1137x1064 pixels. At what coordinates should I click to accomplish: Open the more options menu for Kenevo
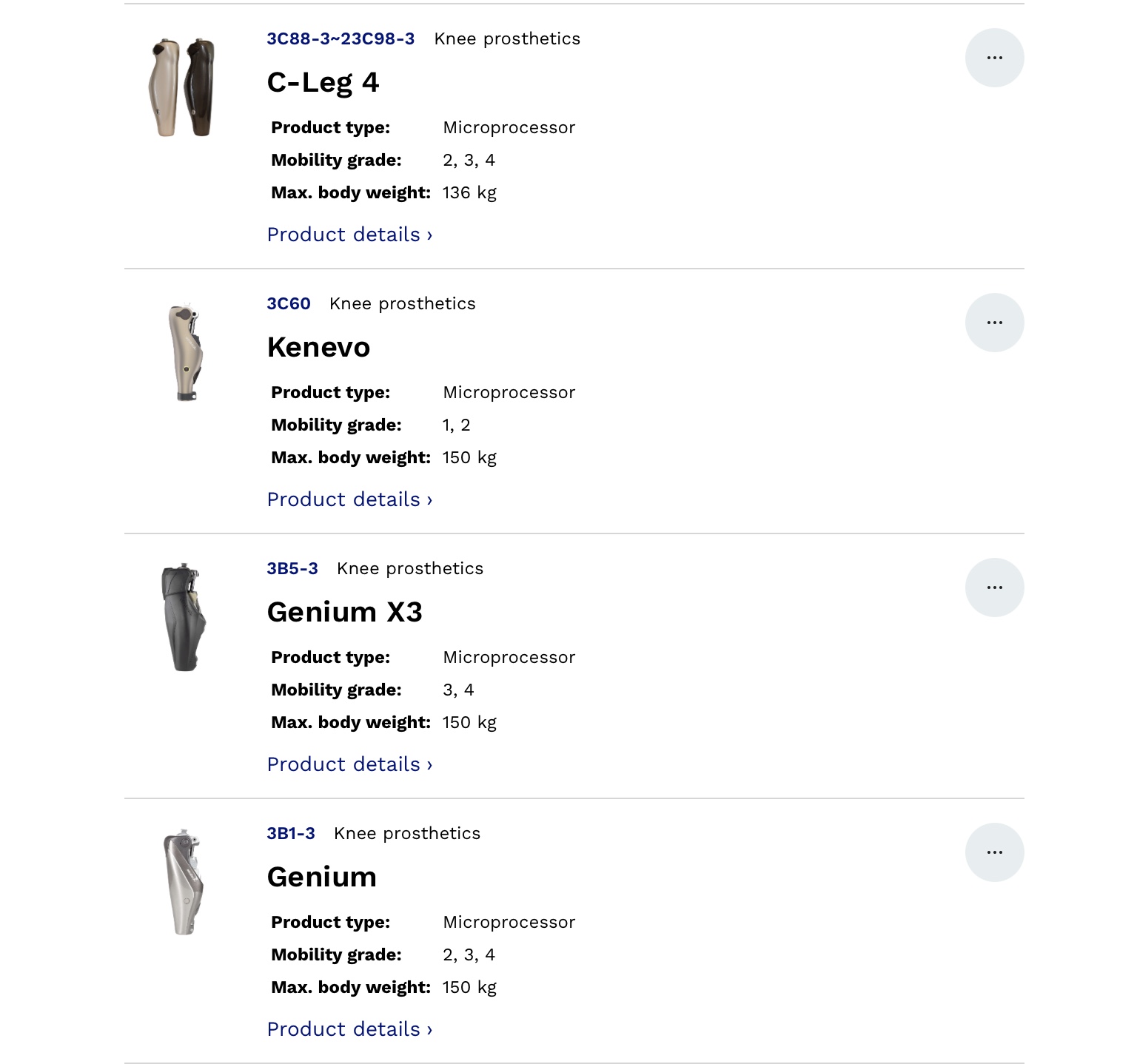(x=994, y=323)
